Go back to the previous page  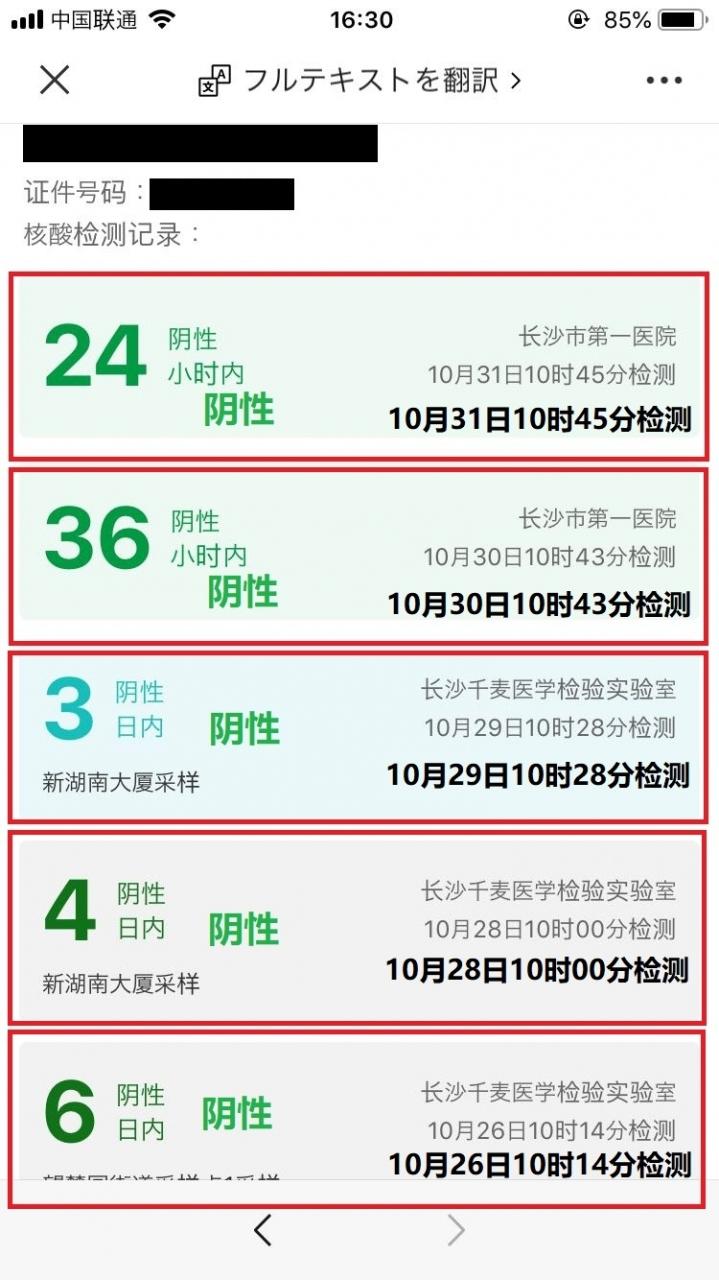(263, 1230)
